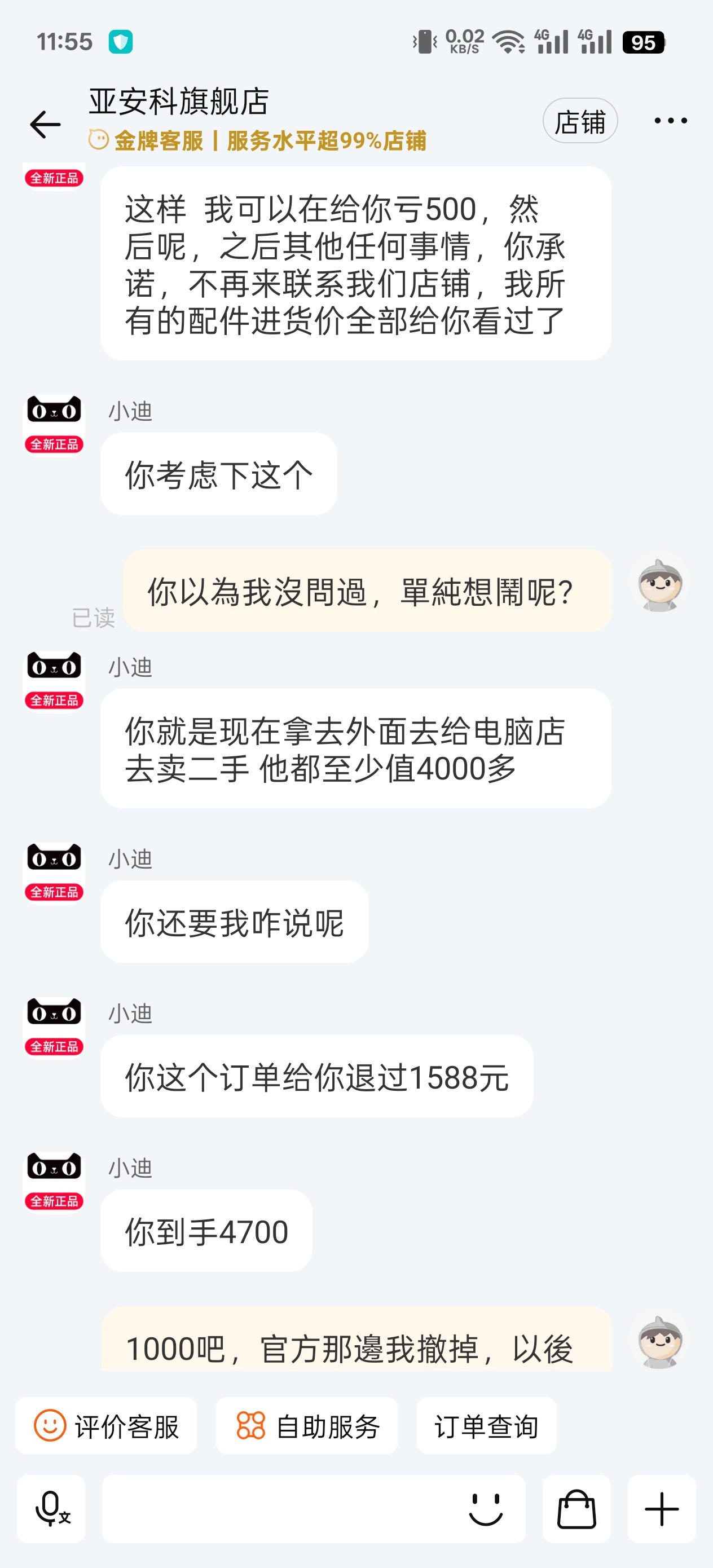Viewport: 713px width, 1568px height.
Task: Open 订单查询 order lookup
Action: pos(486,1426)
